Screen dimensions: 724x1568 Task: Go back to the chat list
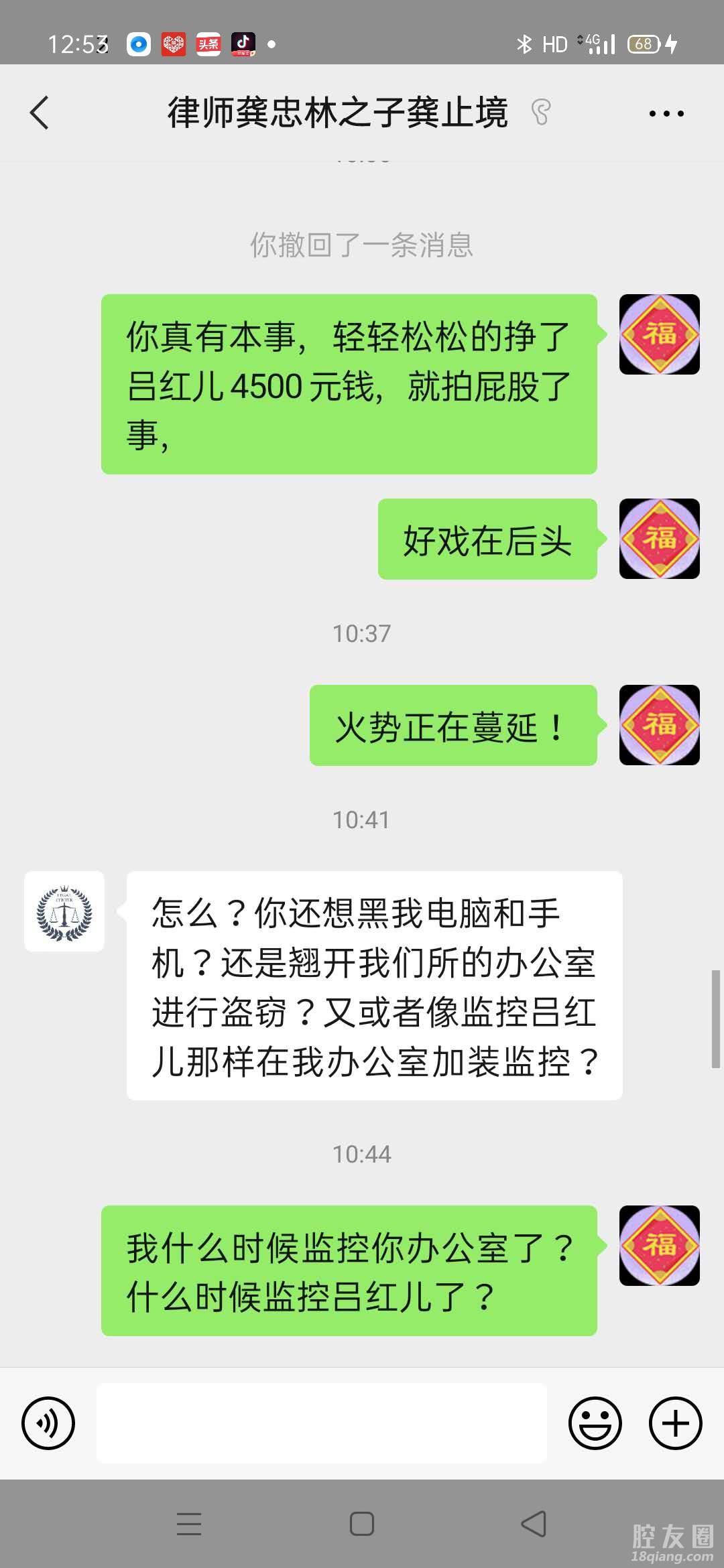click(x=40, y=113)
